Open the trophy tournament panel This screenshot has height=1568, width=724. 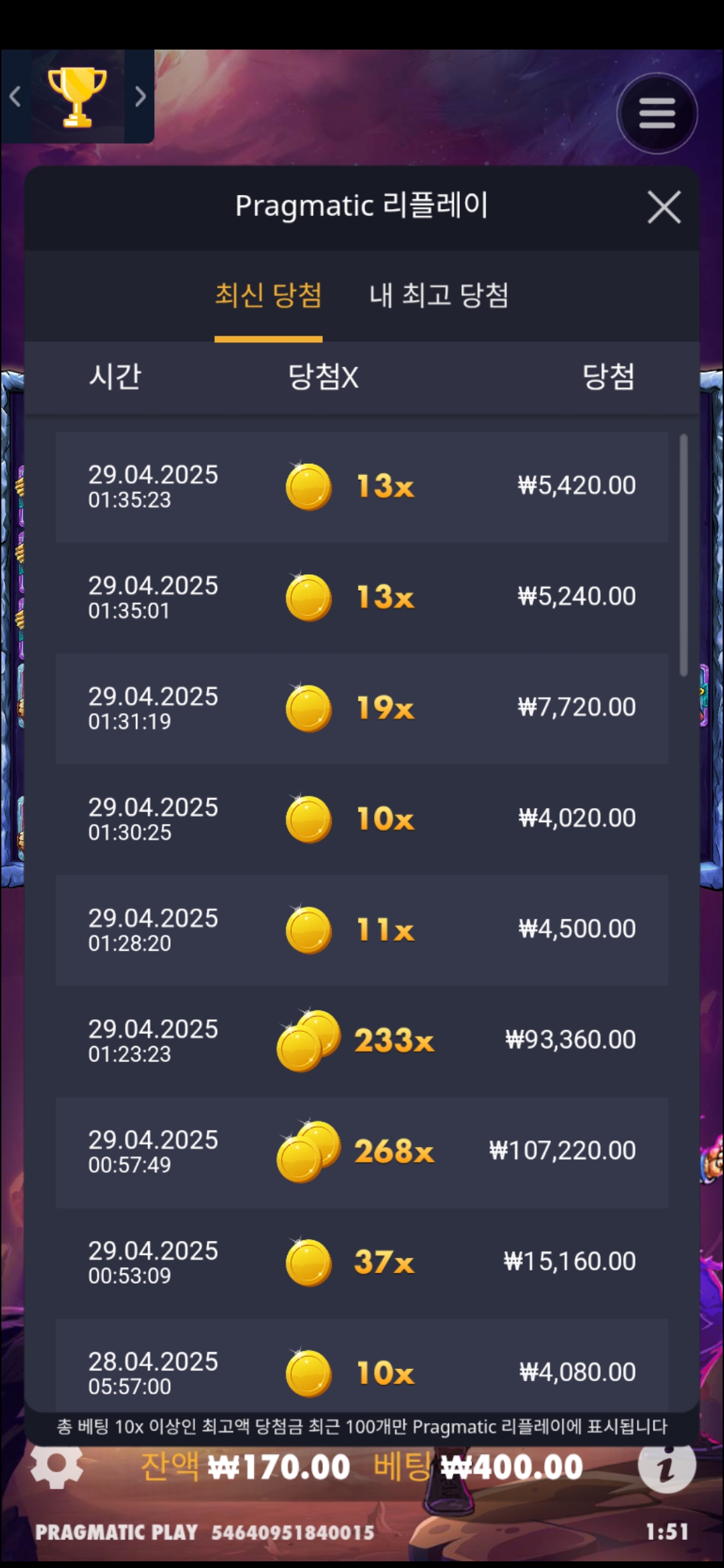77,97
